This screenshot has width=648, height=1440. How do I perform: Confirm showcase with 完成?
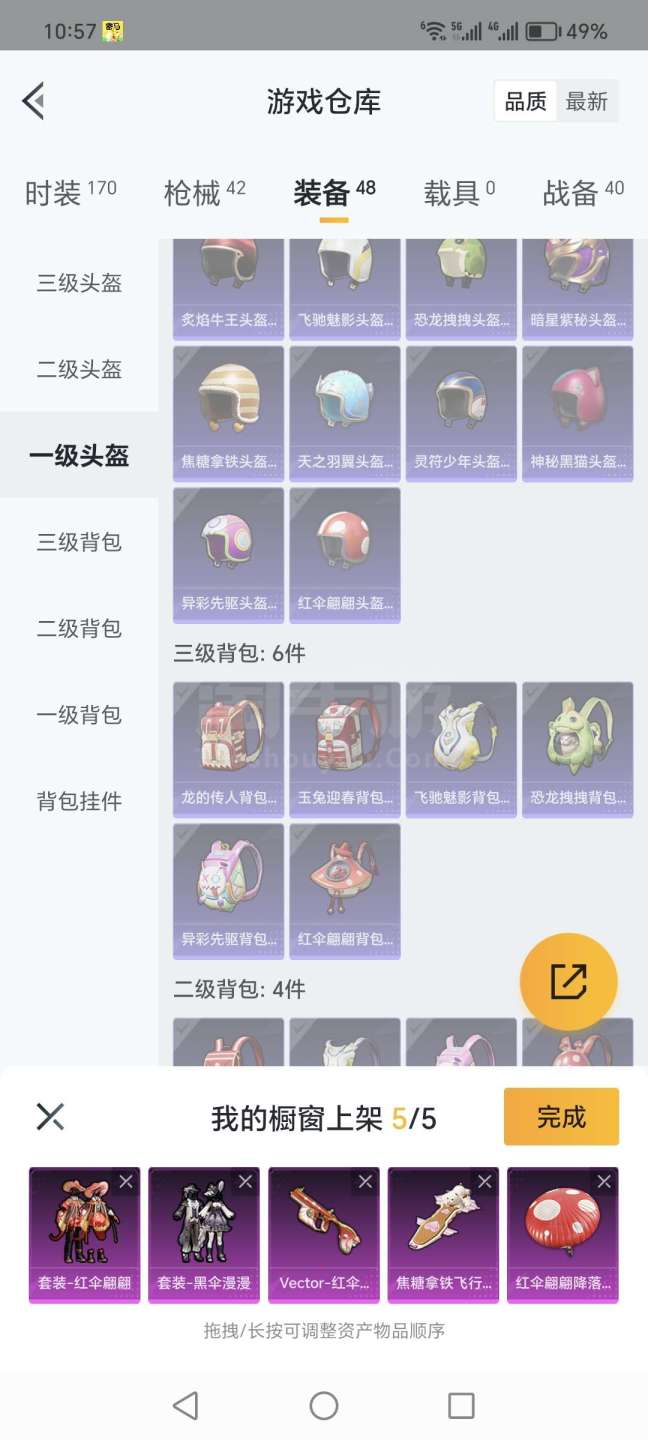point(561,1116)
